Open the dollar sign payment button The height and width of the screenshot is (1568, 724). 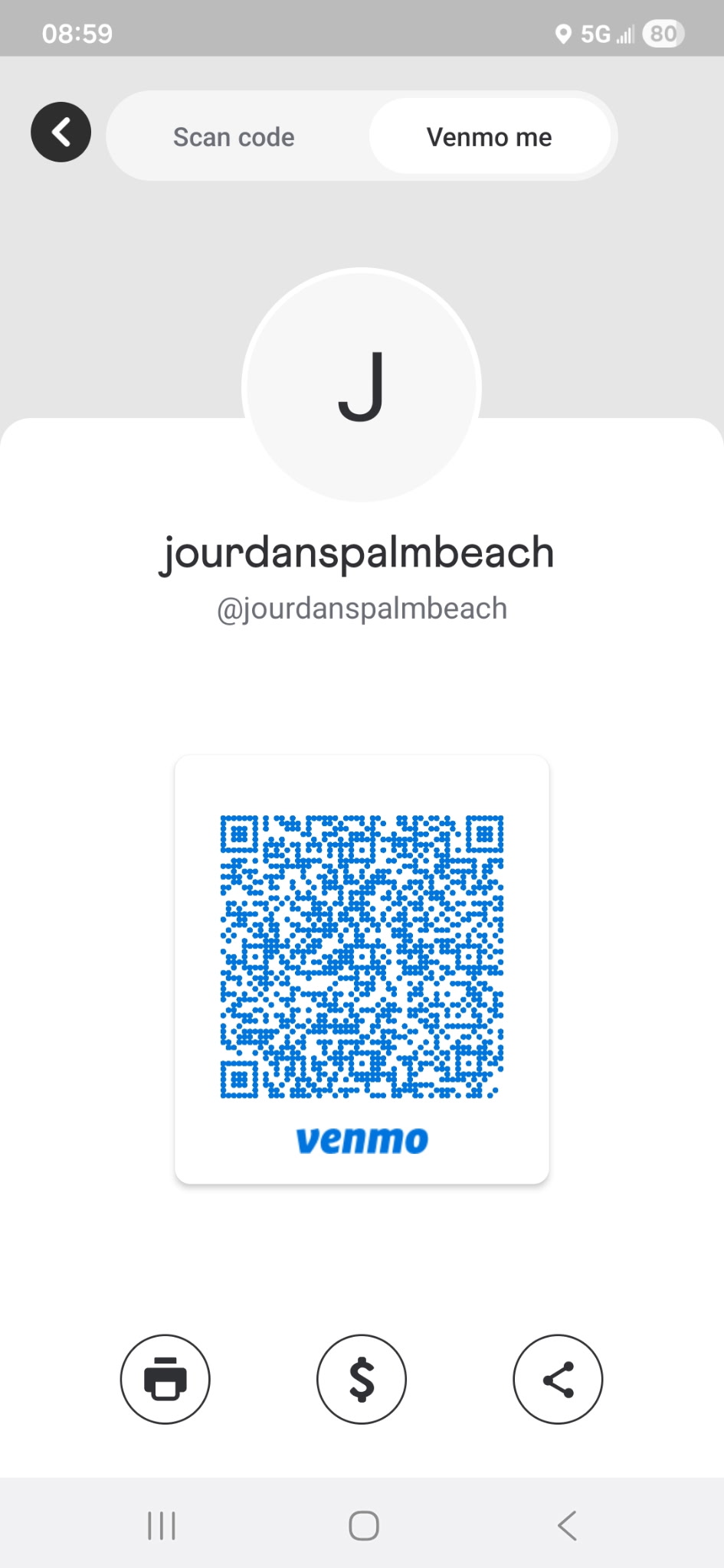[x=362, y=1379]
